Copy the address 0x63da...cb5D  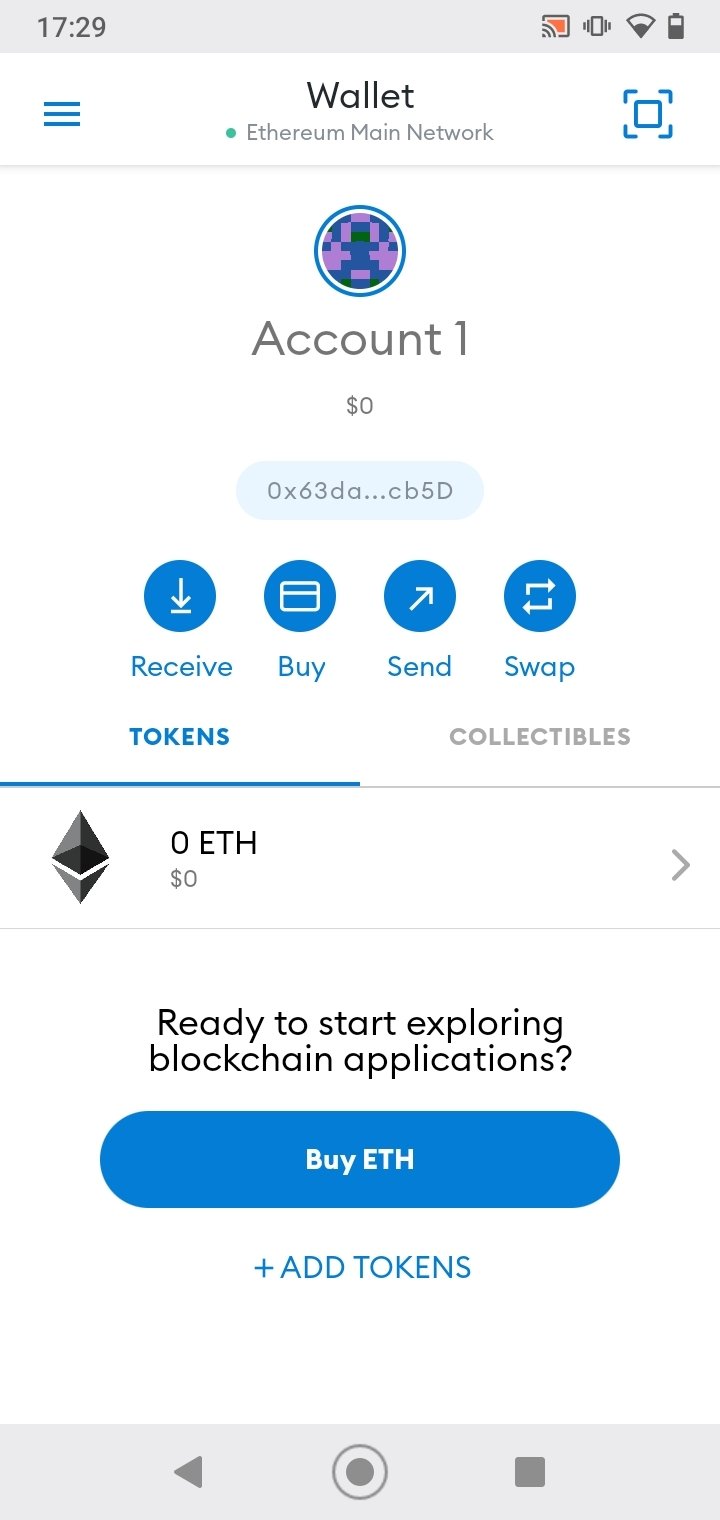pos(360,491)
